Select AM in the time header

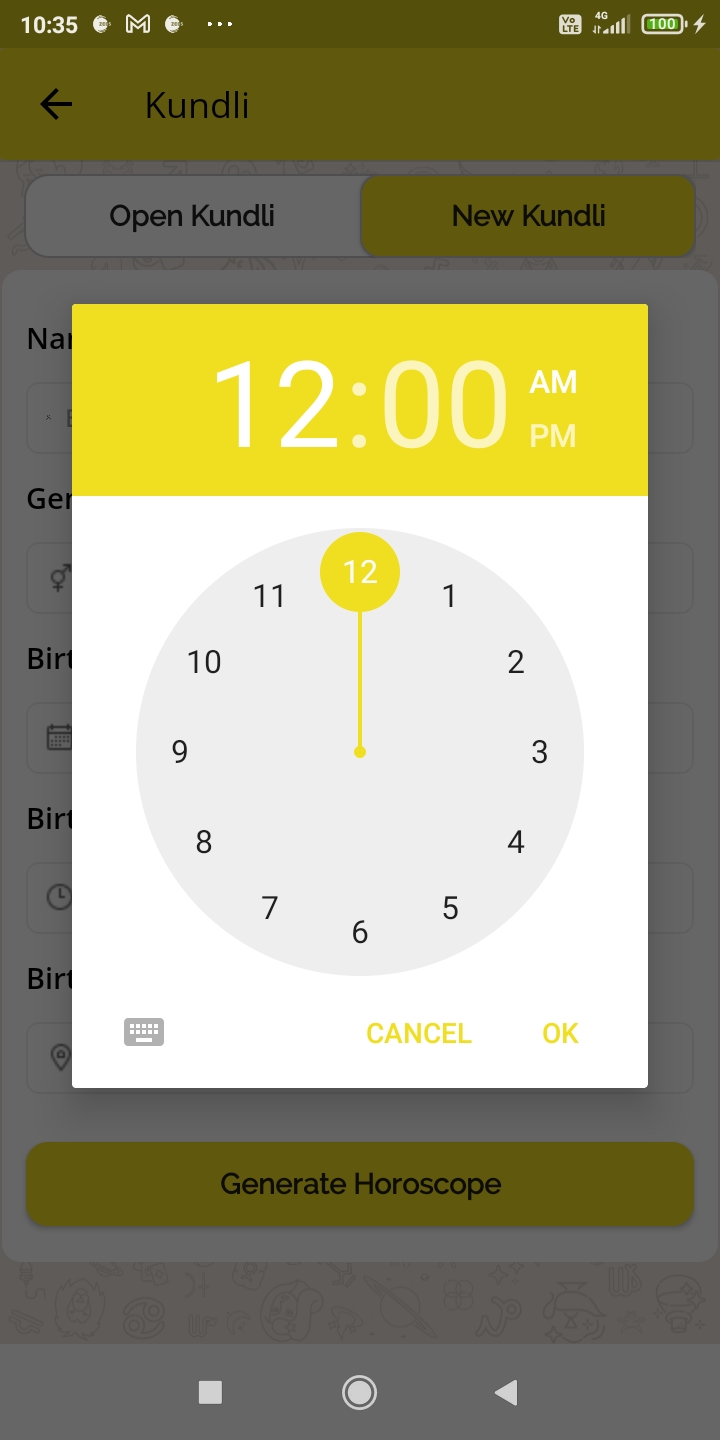tap(553, 382)
